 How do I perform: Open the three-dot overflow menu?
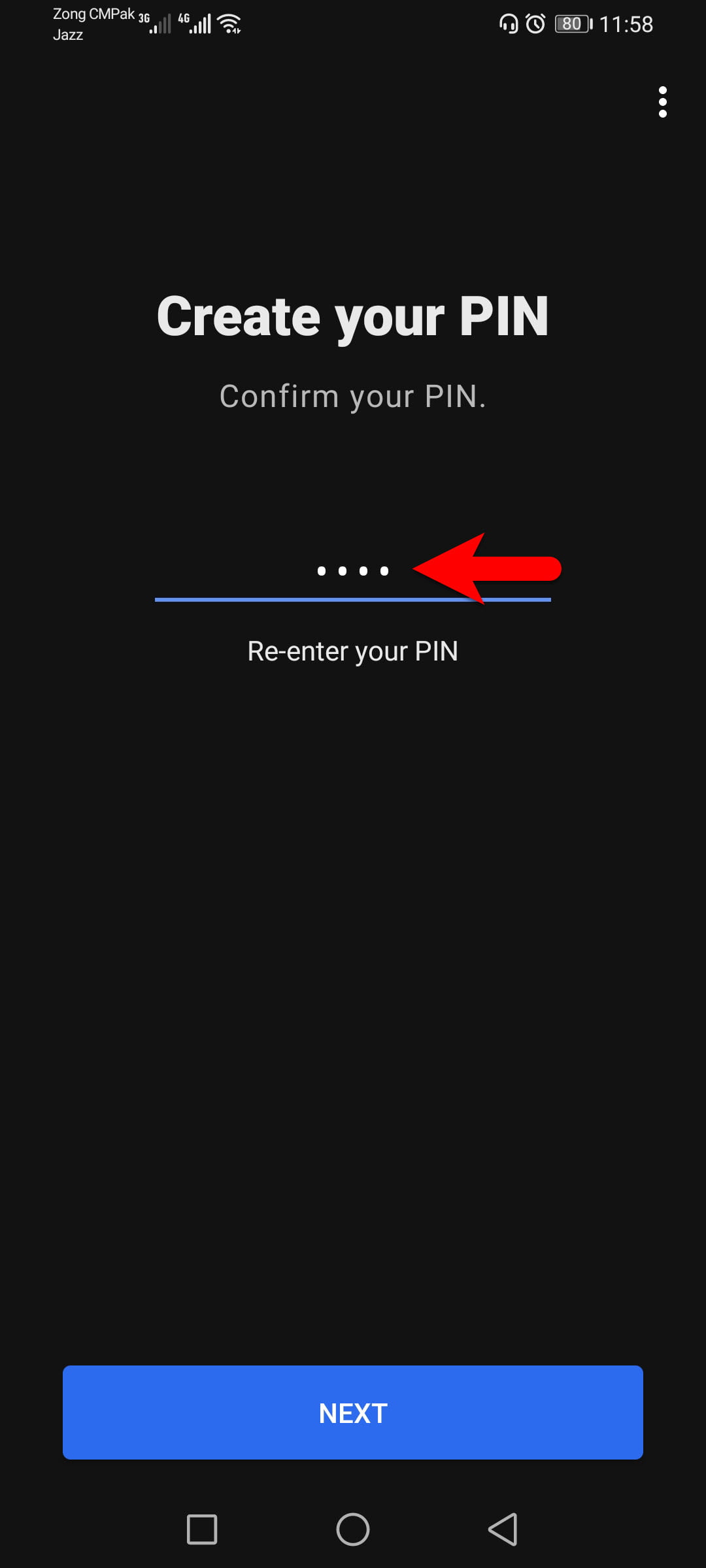662,102
